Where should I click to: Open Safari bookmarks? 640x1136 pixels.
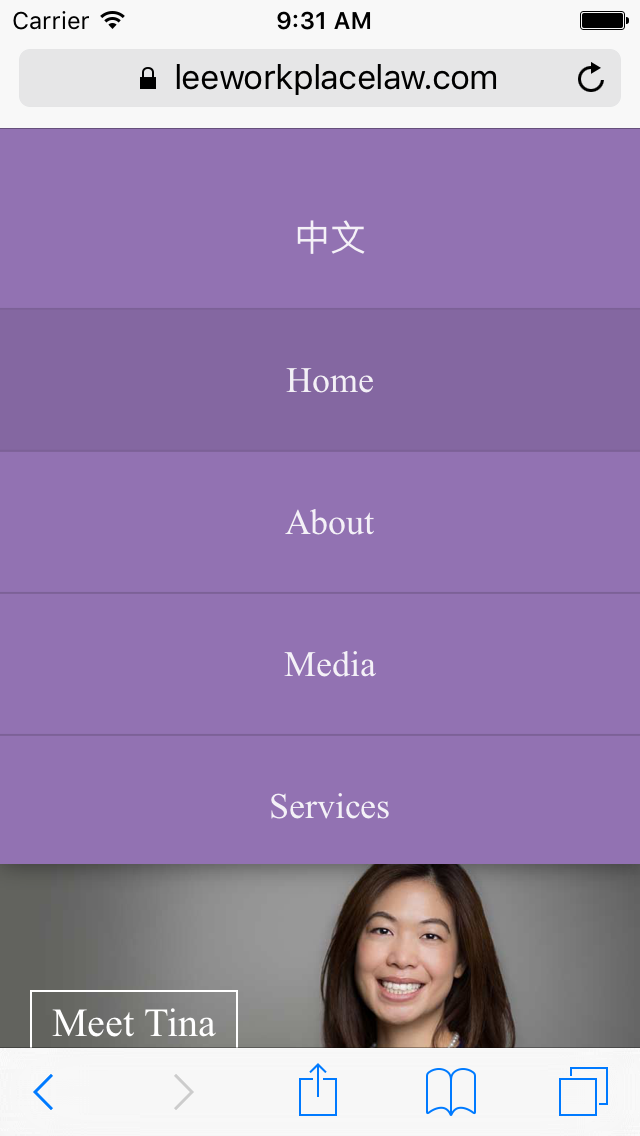tap(451, 1091)
